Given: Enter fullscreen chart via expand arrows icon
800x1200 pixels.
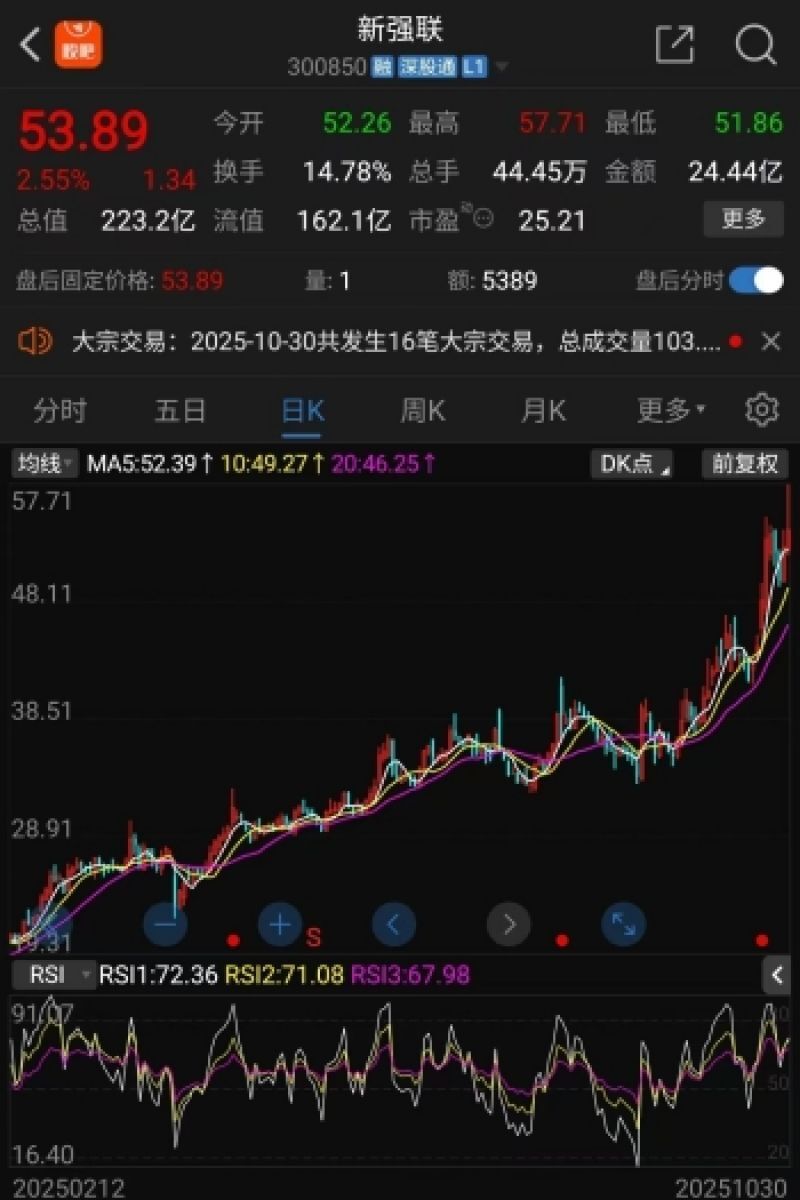Looking at the screenshot, I should click(623, 924).
